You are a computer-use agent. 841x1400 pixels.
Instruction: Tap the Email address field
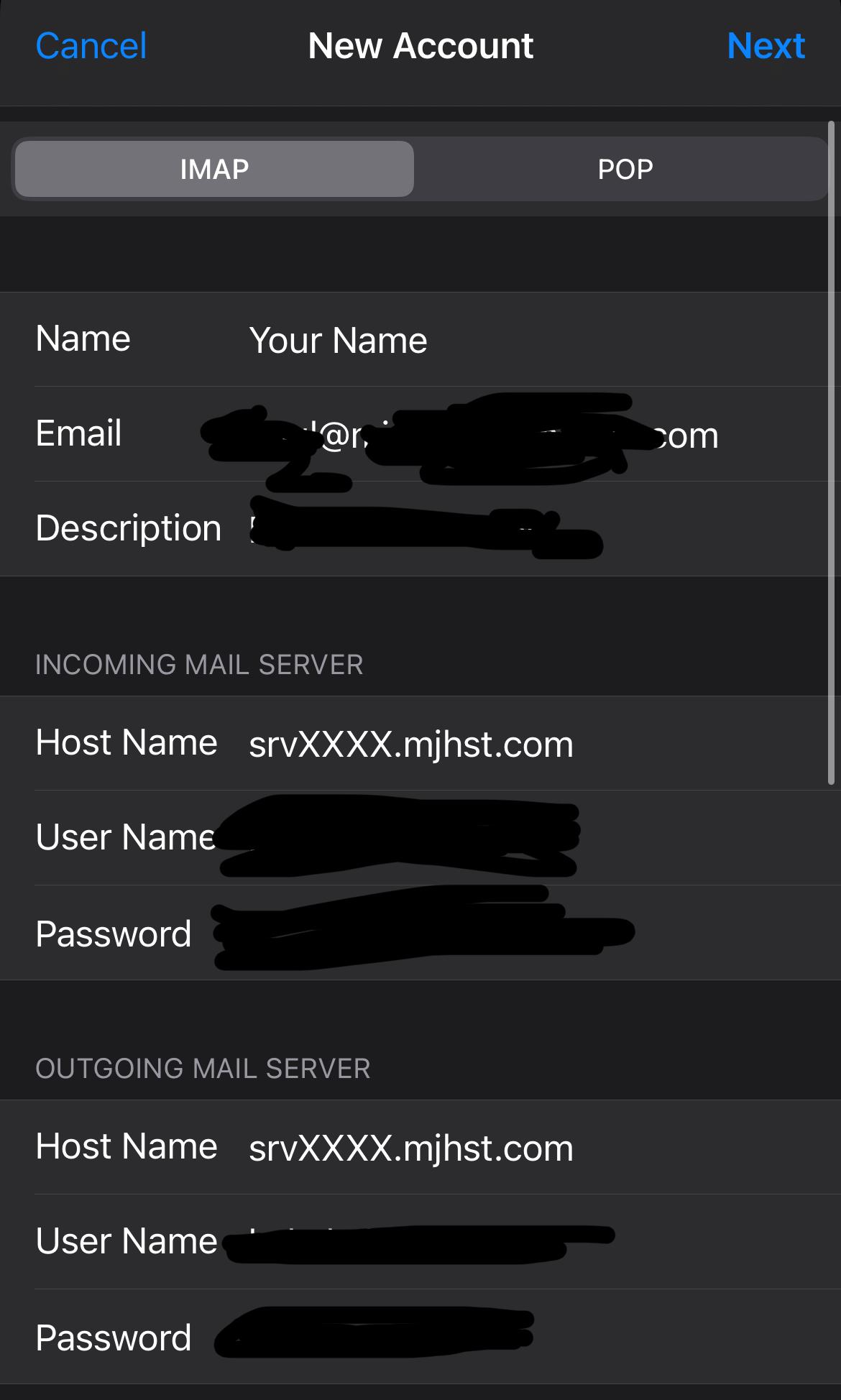click(x=503, y=435)
